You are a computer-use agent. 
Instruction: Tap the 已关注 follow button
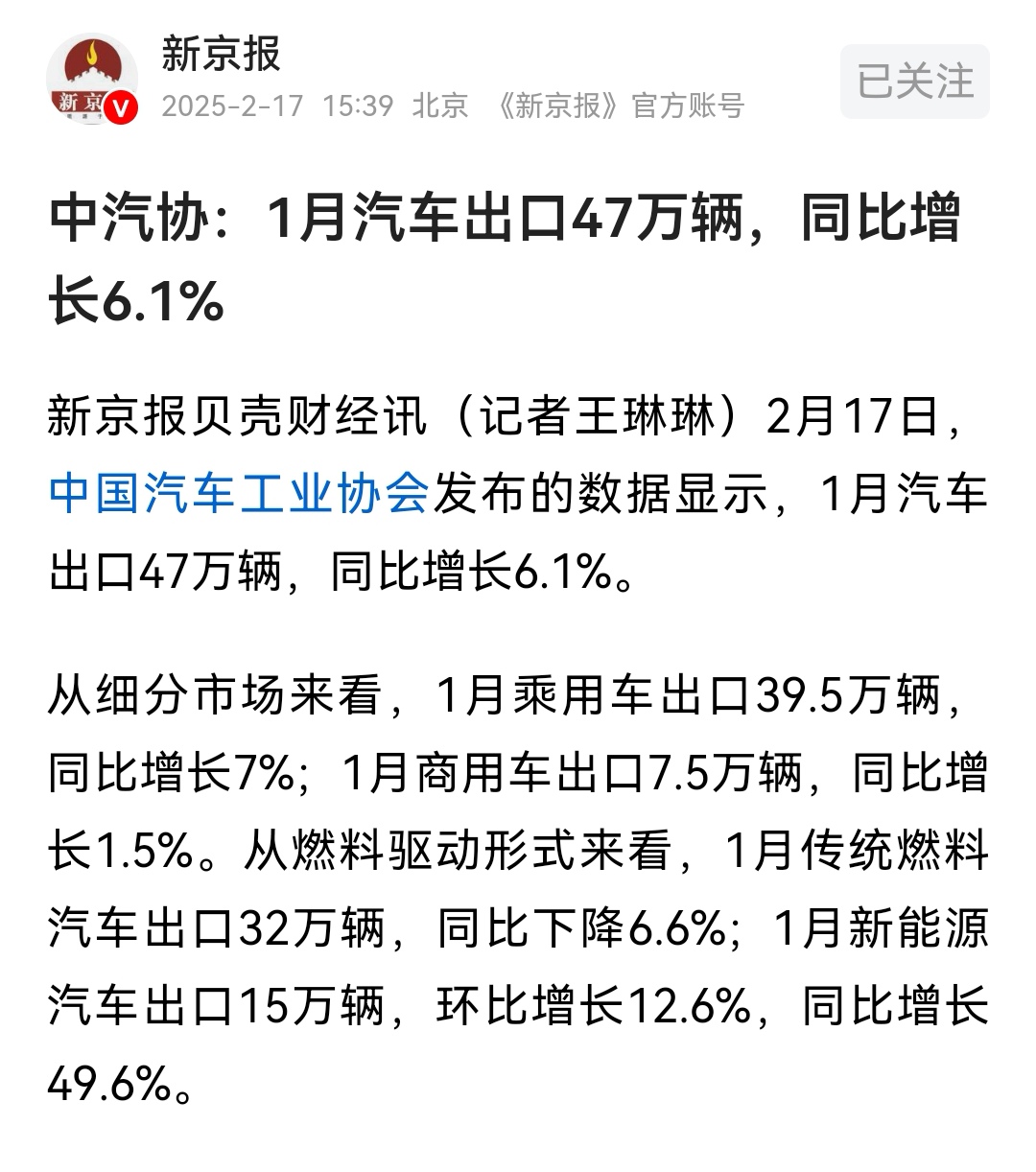click(x=914, y=81)
